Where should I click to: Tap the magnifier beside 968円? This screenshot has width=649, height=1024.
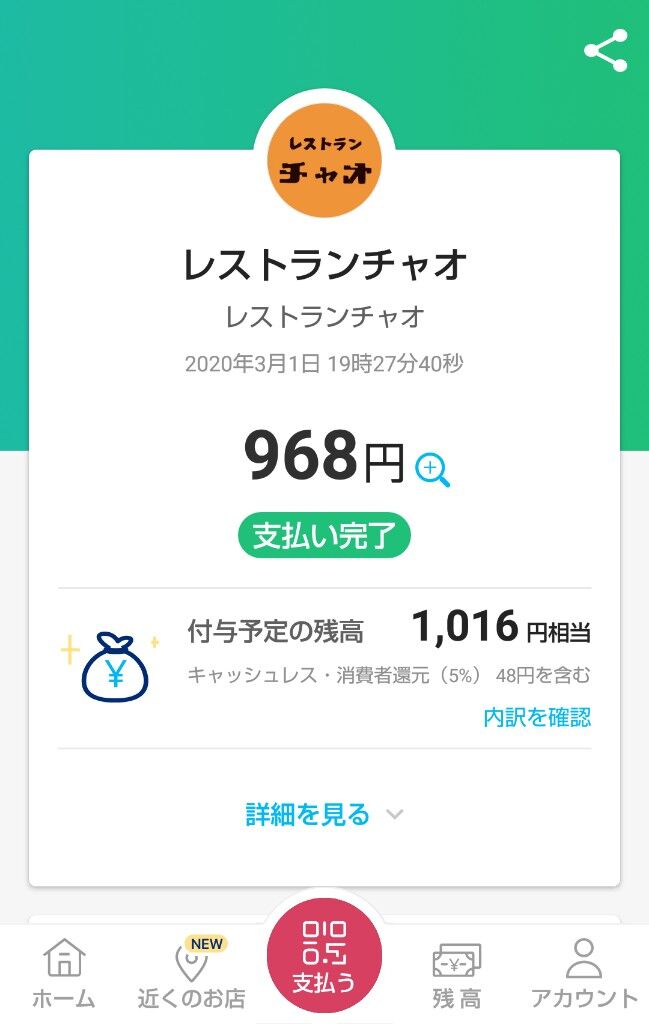coord(433,470)
